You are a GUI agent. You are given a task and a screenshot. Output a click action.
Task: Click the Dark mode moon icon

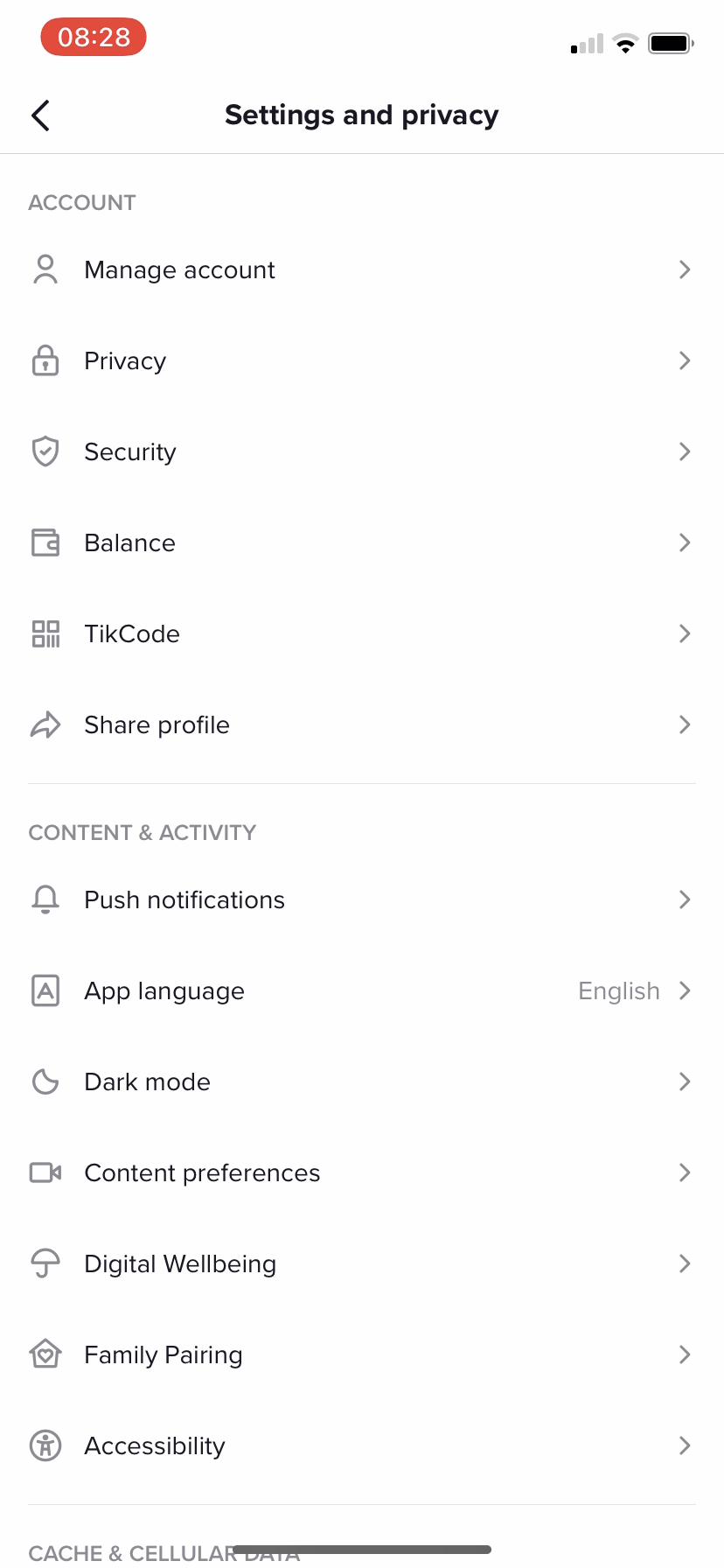tap(45, 1081)
